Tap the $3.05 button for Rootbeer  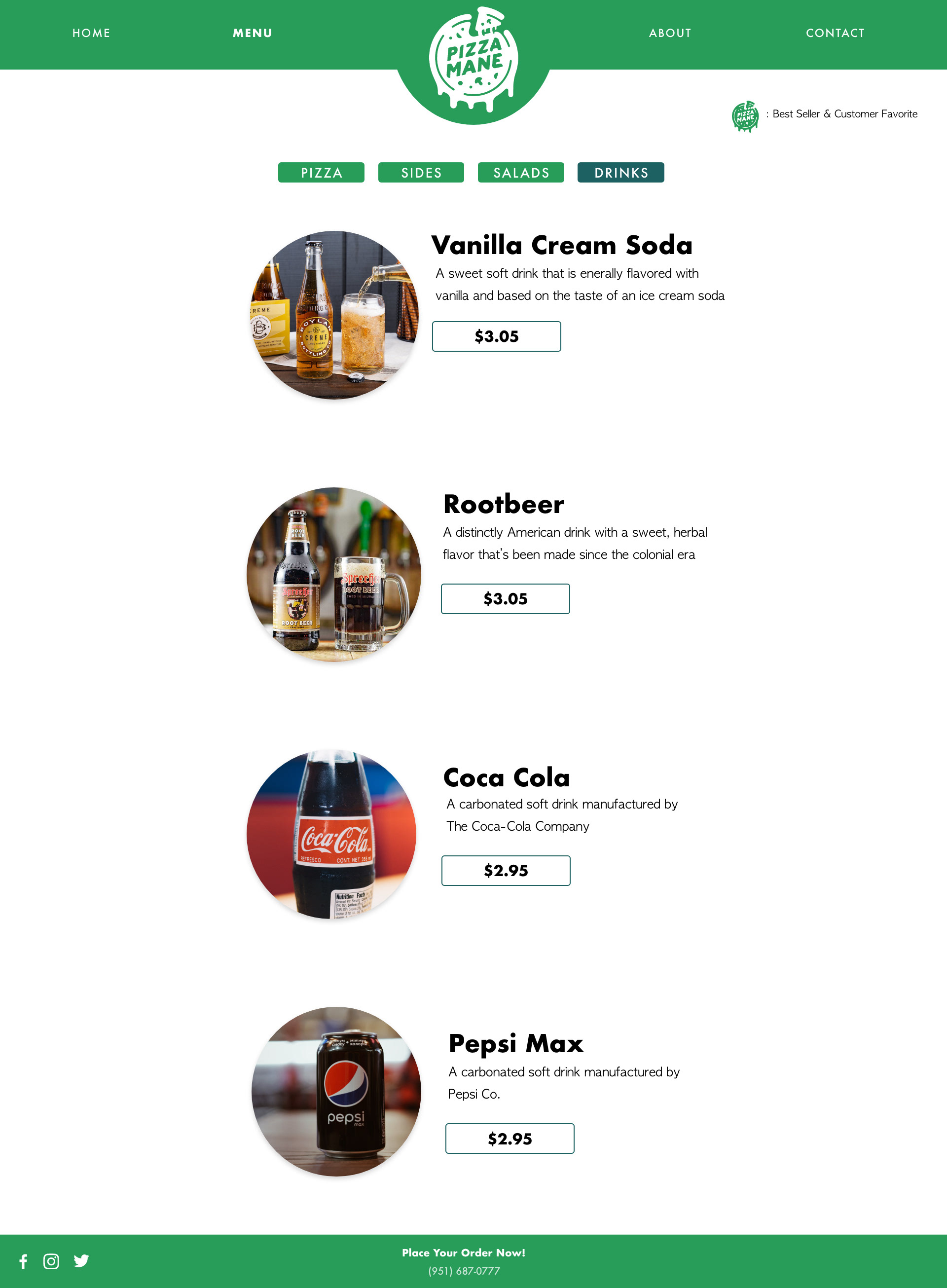pos(505,599)
